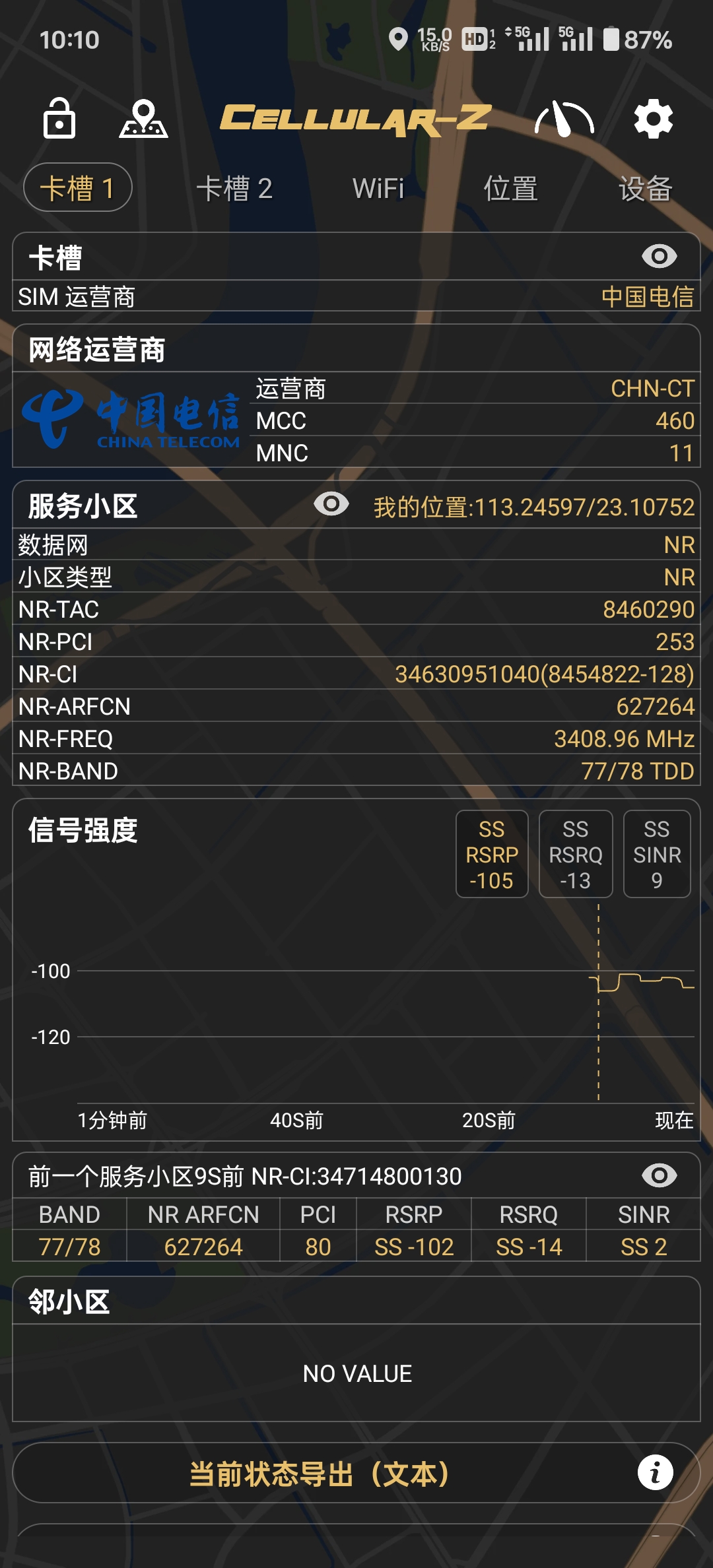Tap the unlock padlock icon
Screen dimensions: 713x1568
59,119
